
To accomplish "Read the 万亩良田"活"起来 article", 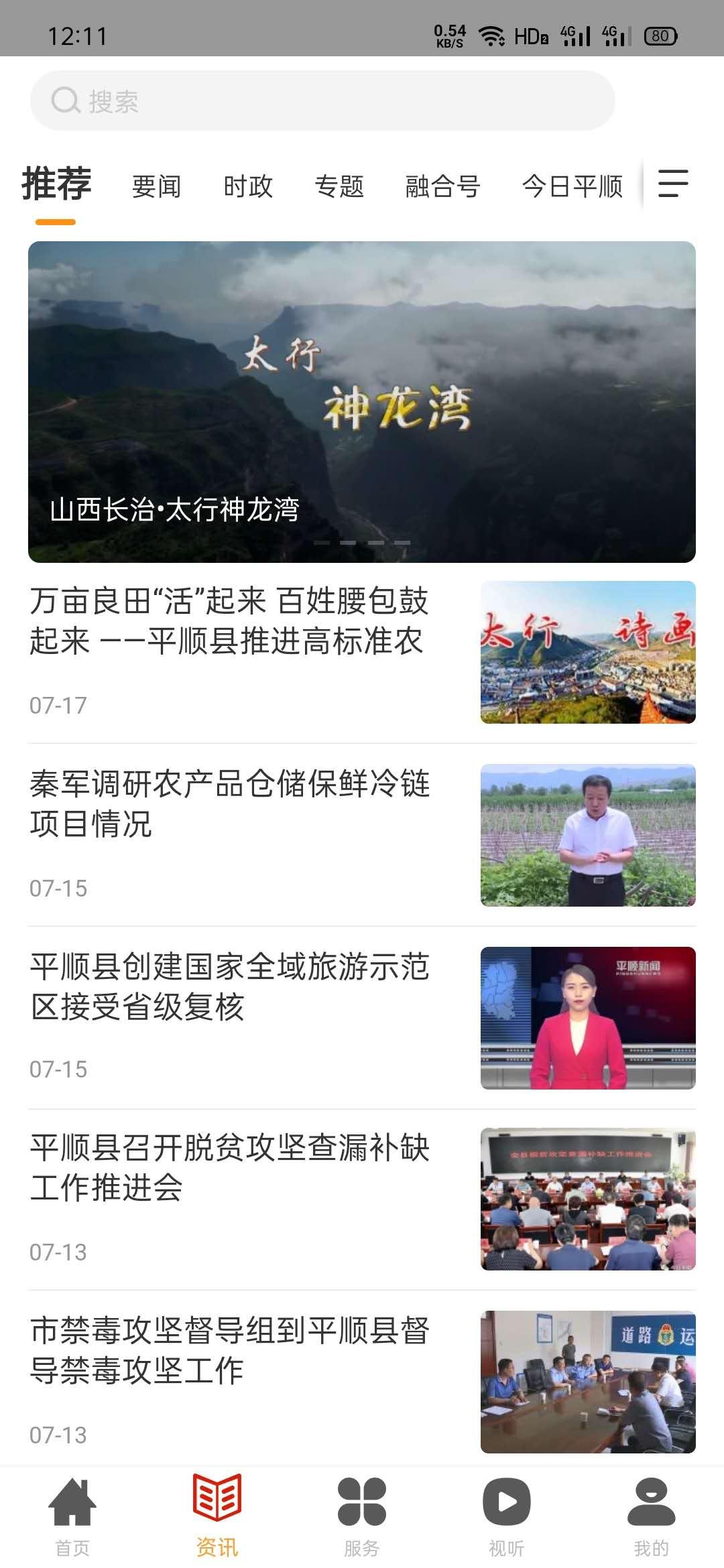I will (228, 621).
